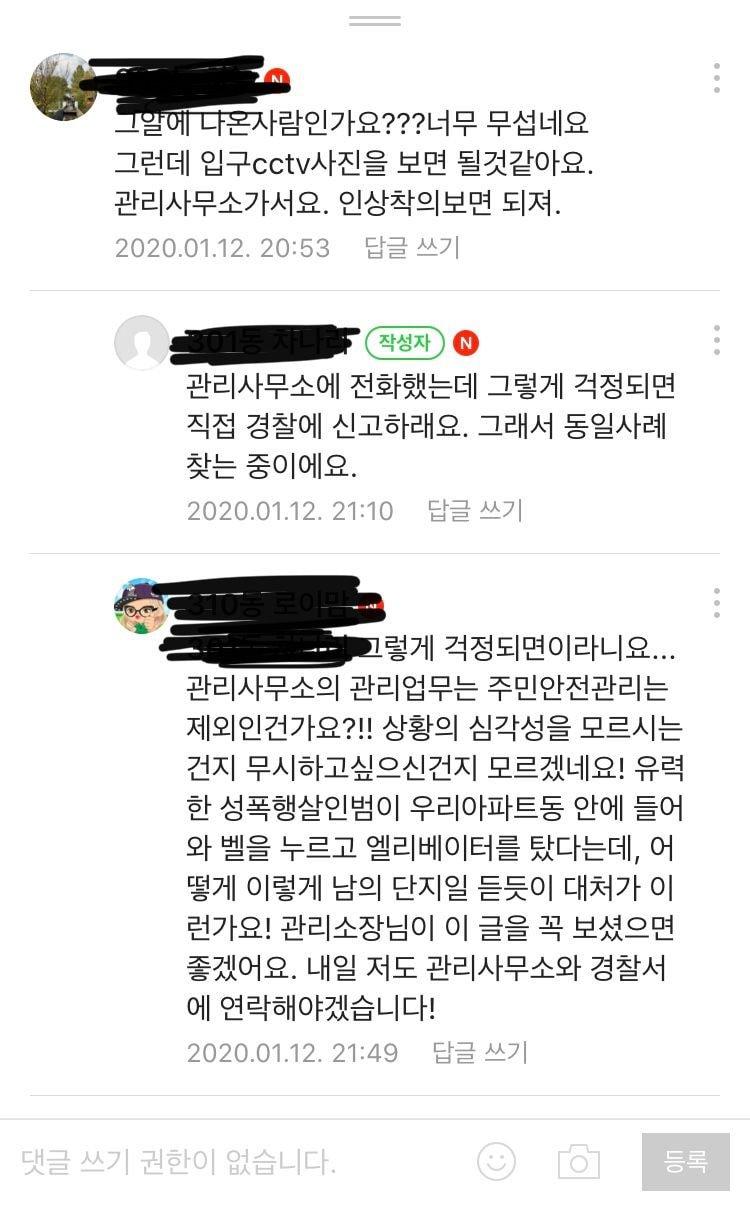The width and height of the screenshot is (750, 1206).
Task: Tap 답글 쓰기 under the 20:53 comment
Action: pos(412,247)
